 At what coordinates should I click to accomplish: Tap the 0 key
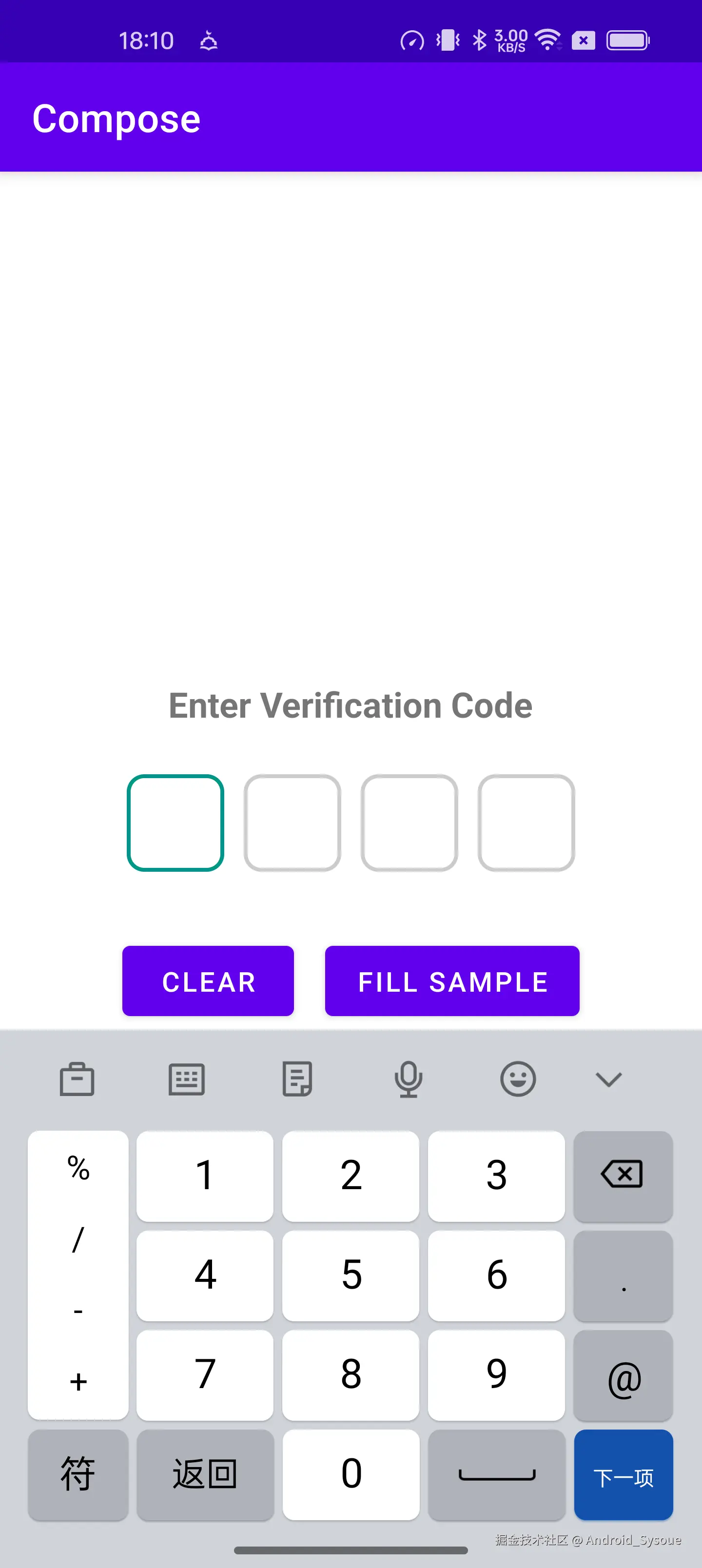click(x=351, y=1474)
